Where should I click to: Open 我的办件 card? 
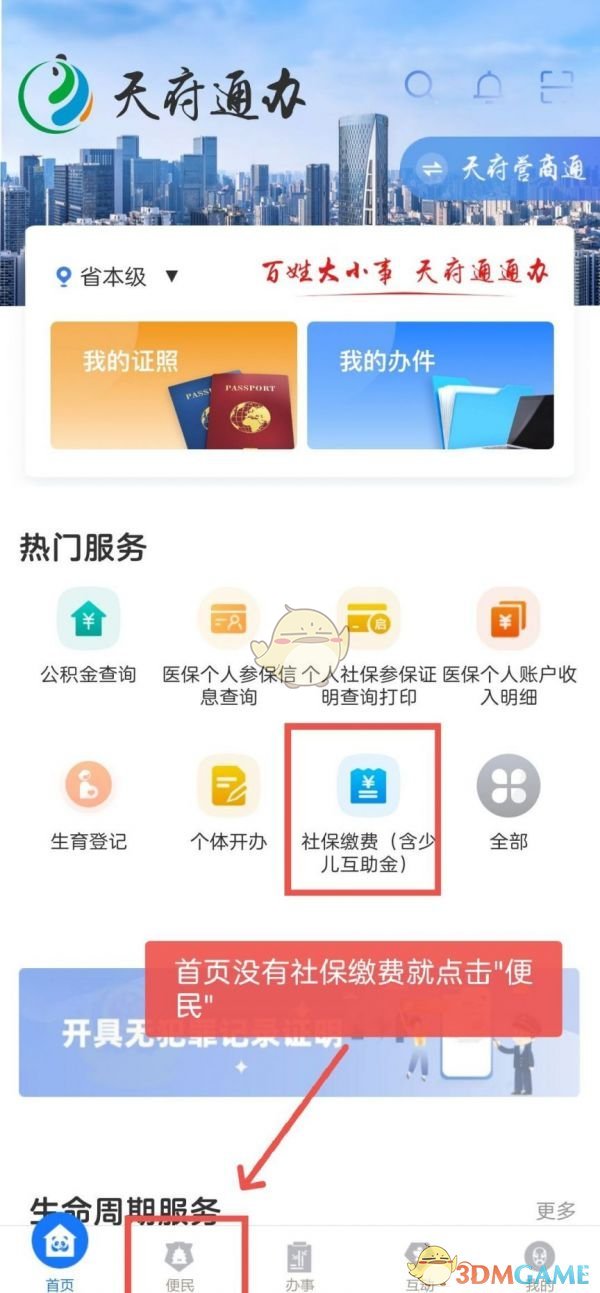click(x=430, y=385)
